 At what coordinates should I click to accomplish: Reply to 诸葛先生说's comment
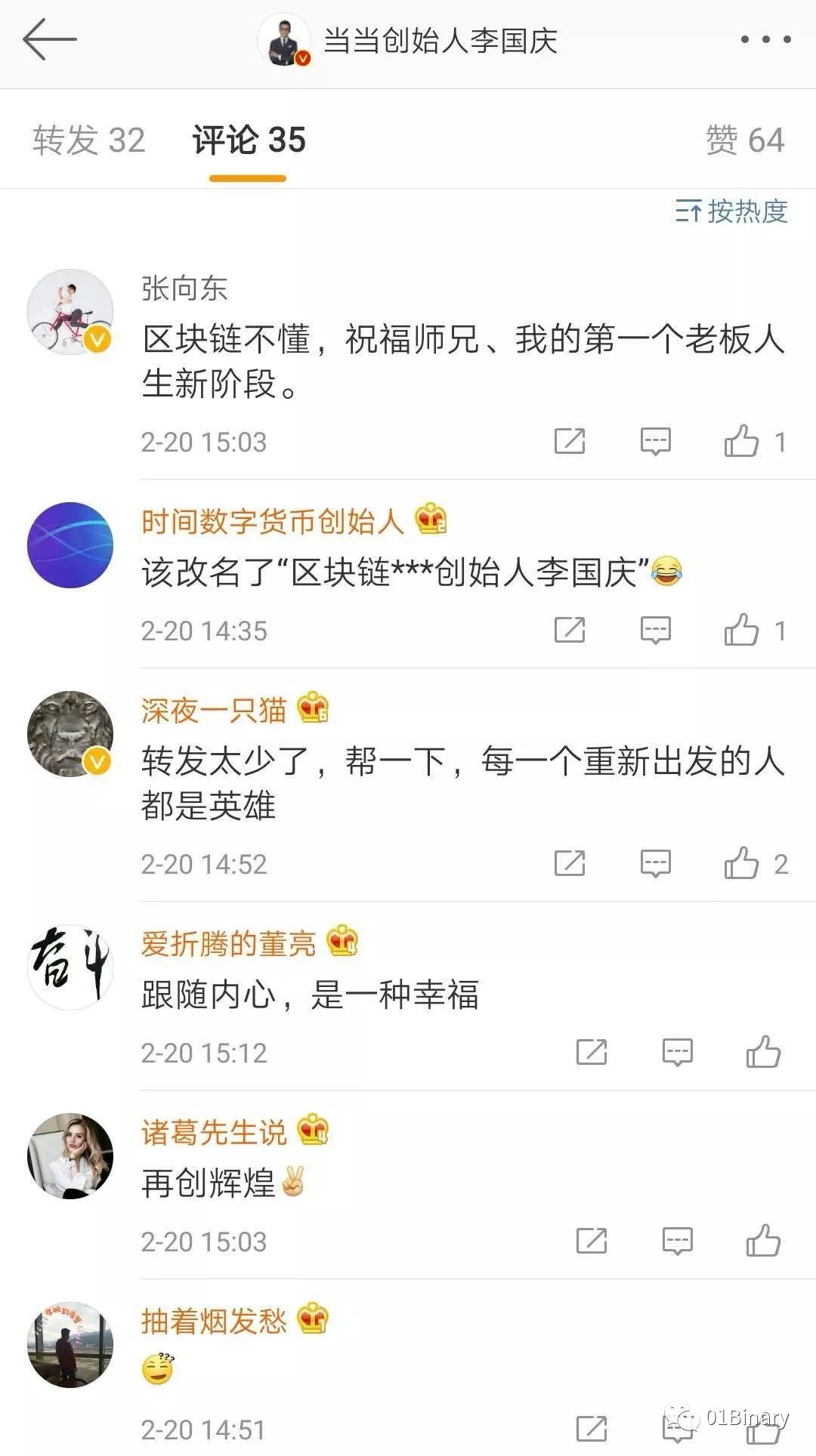[678, 1241]
